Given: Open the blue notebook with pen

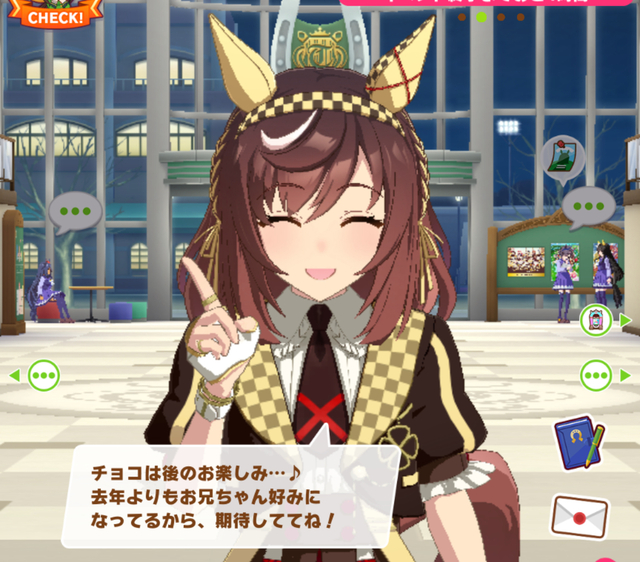Looking at the screenshot, I should [x=579, y=443].
